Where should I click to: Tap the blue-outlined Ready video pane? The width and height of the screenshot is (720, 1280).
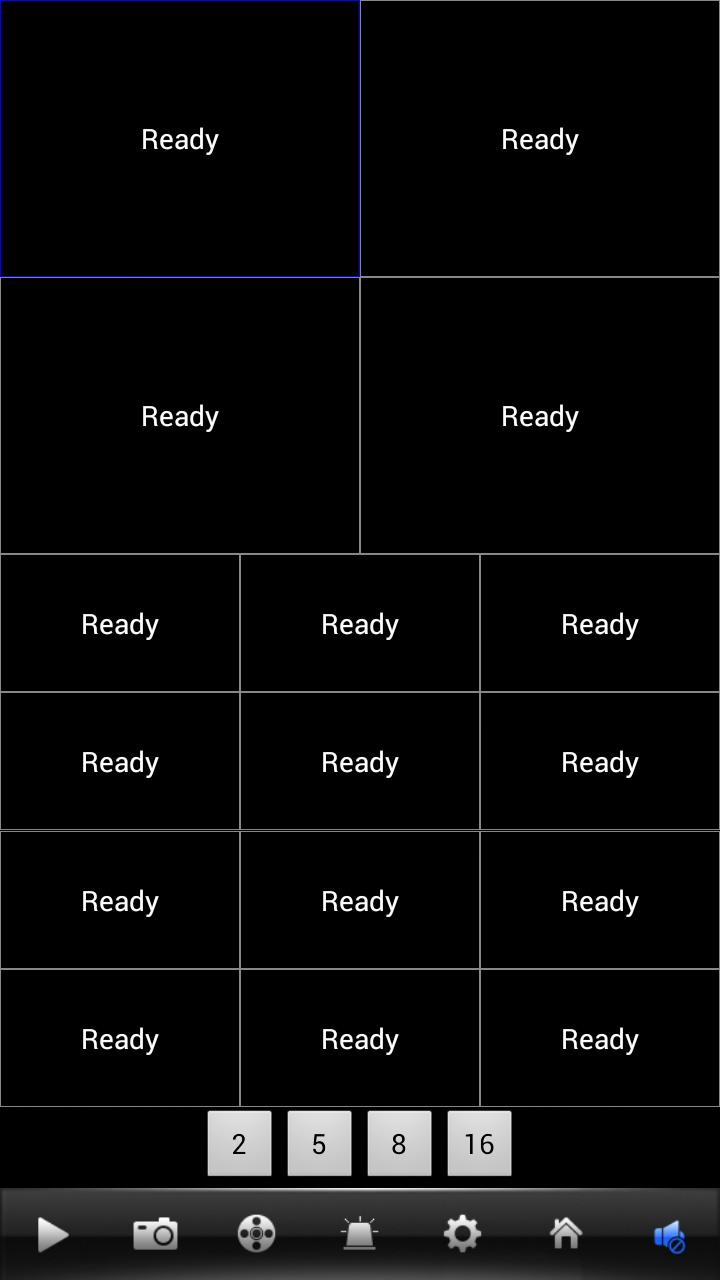(180, 139)
